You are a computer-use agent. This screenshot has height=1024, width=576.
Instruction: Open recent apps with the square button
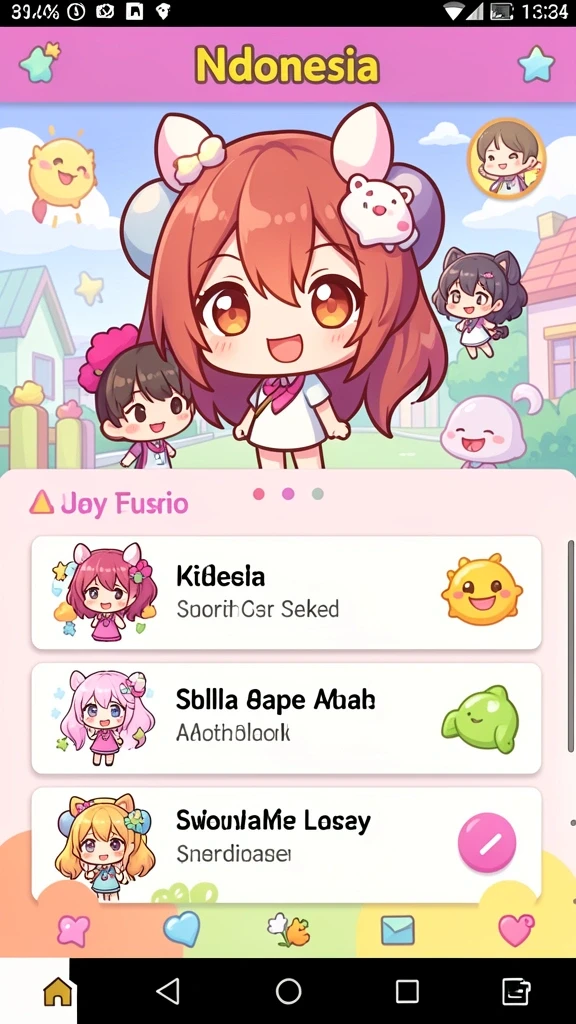tap(407, 991)
